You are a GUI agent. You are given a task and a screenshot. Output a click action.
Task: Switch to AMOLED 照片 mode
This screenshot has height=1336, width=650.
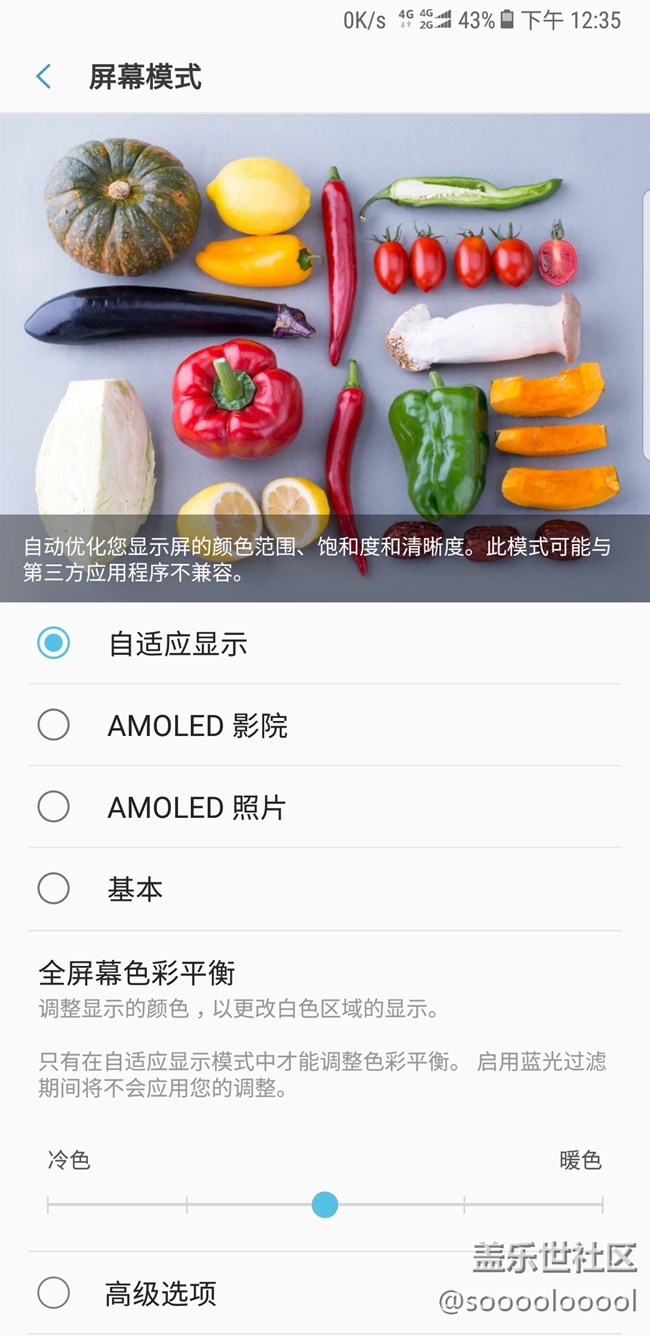[54, 807]
